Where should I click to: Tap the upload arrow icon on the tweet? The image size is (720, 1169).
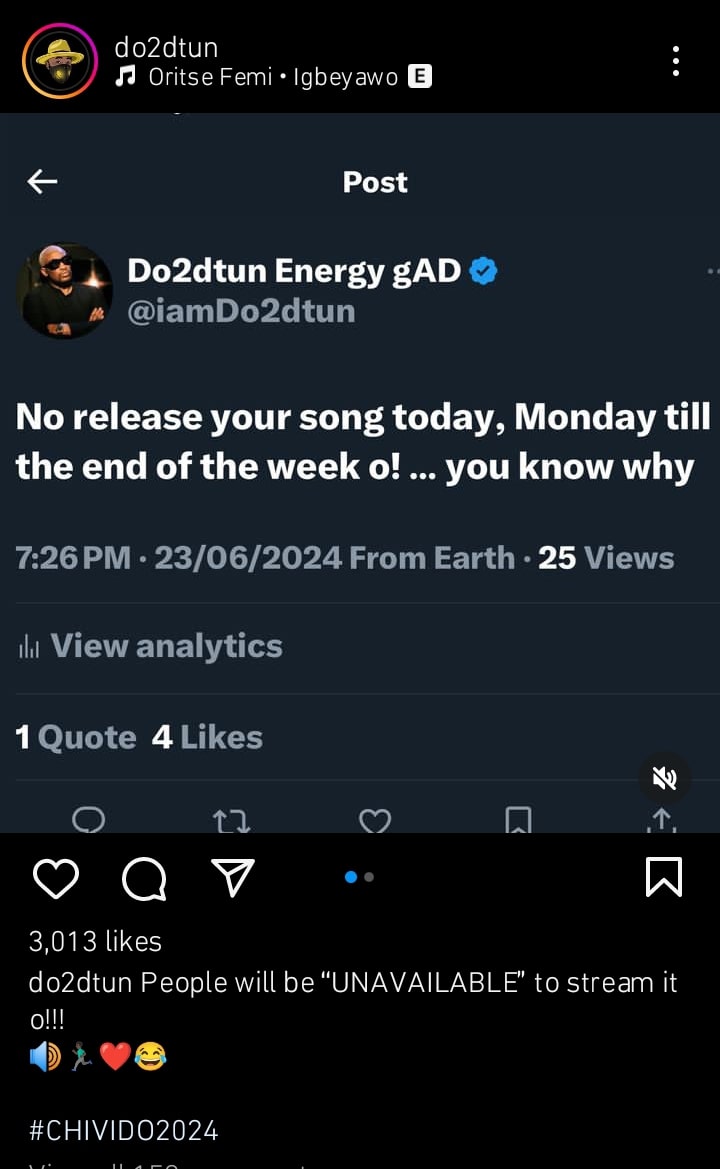[x=660, y=820]
